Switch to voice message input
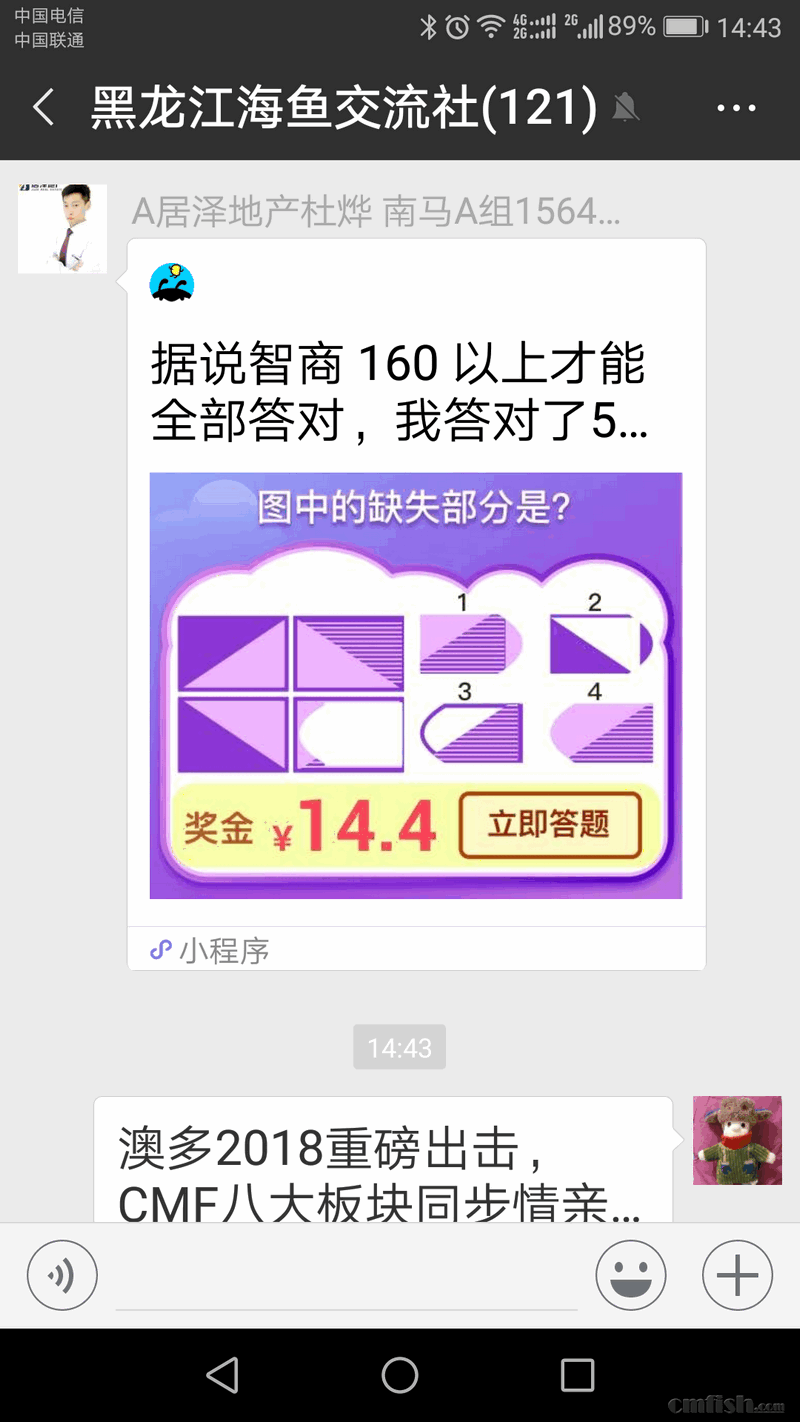 point(62,1275)
